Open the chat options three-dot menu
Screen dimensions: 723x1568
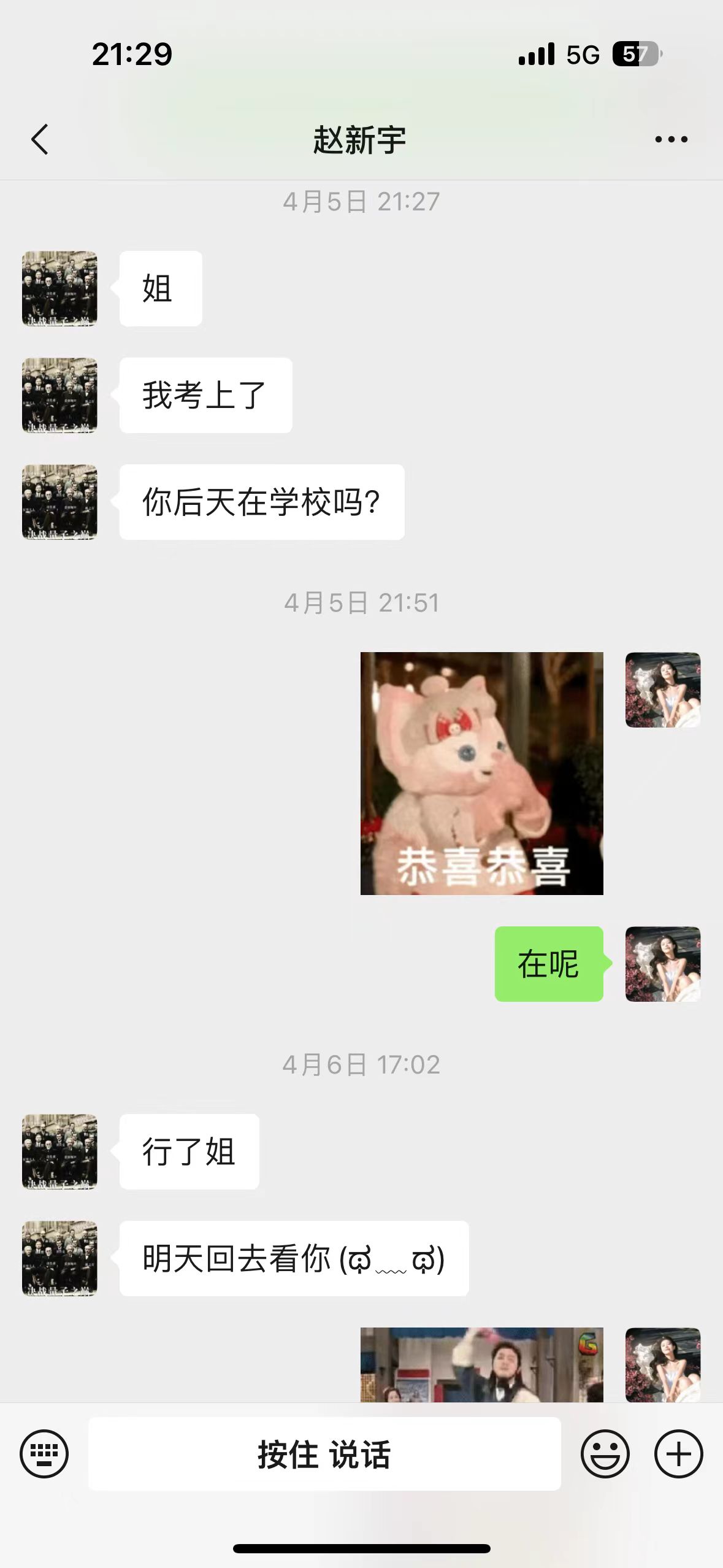pyautogui.click(x=671, y=139)
